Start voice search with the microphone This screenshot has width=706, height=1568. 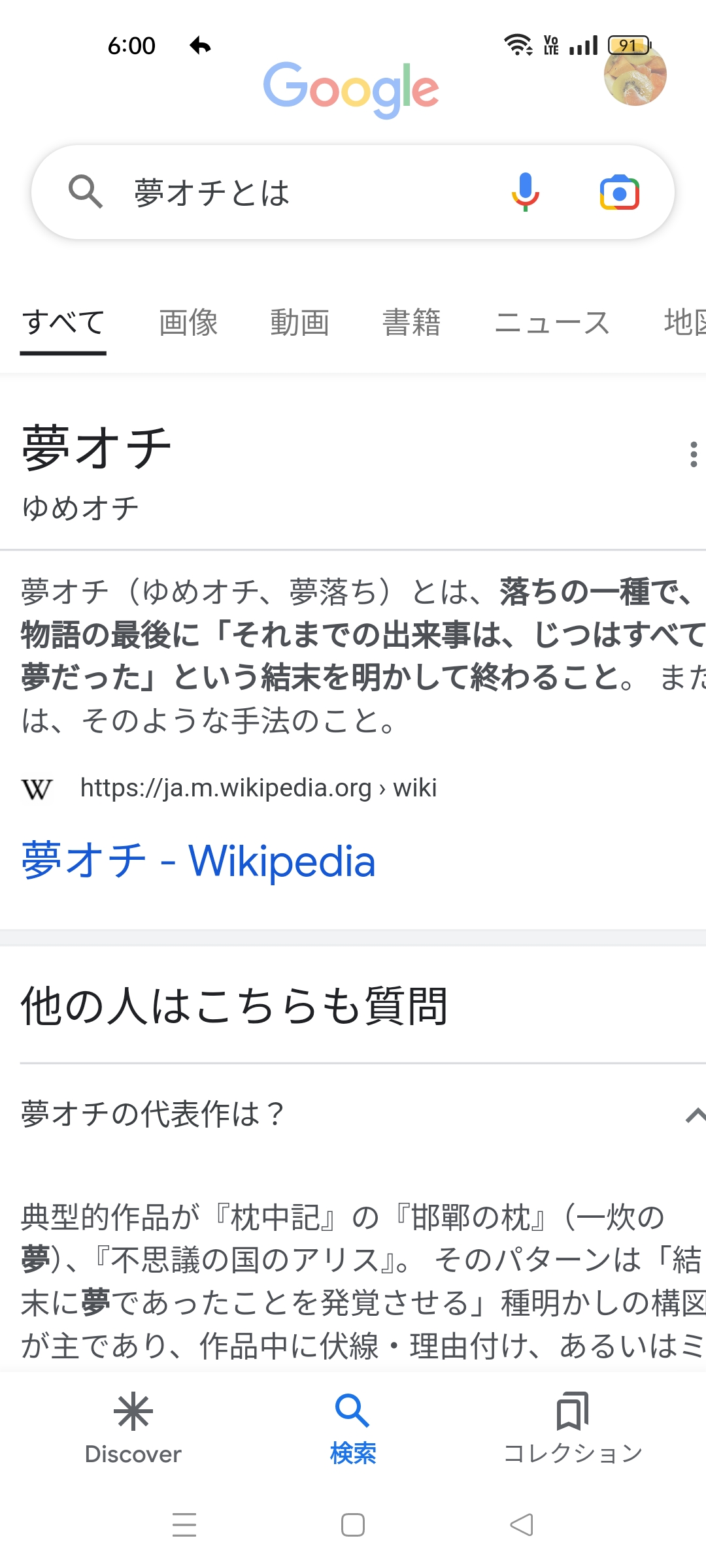[x=525, y=192]
